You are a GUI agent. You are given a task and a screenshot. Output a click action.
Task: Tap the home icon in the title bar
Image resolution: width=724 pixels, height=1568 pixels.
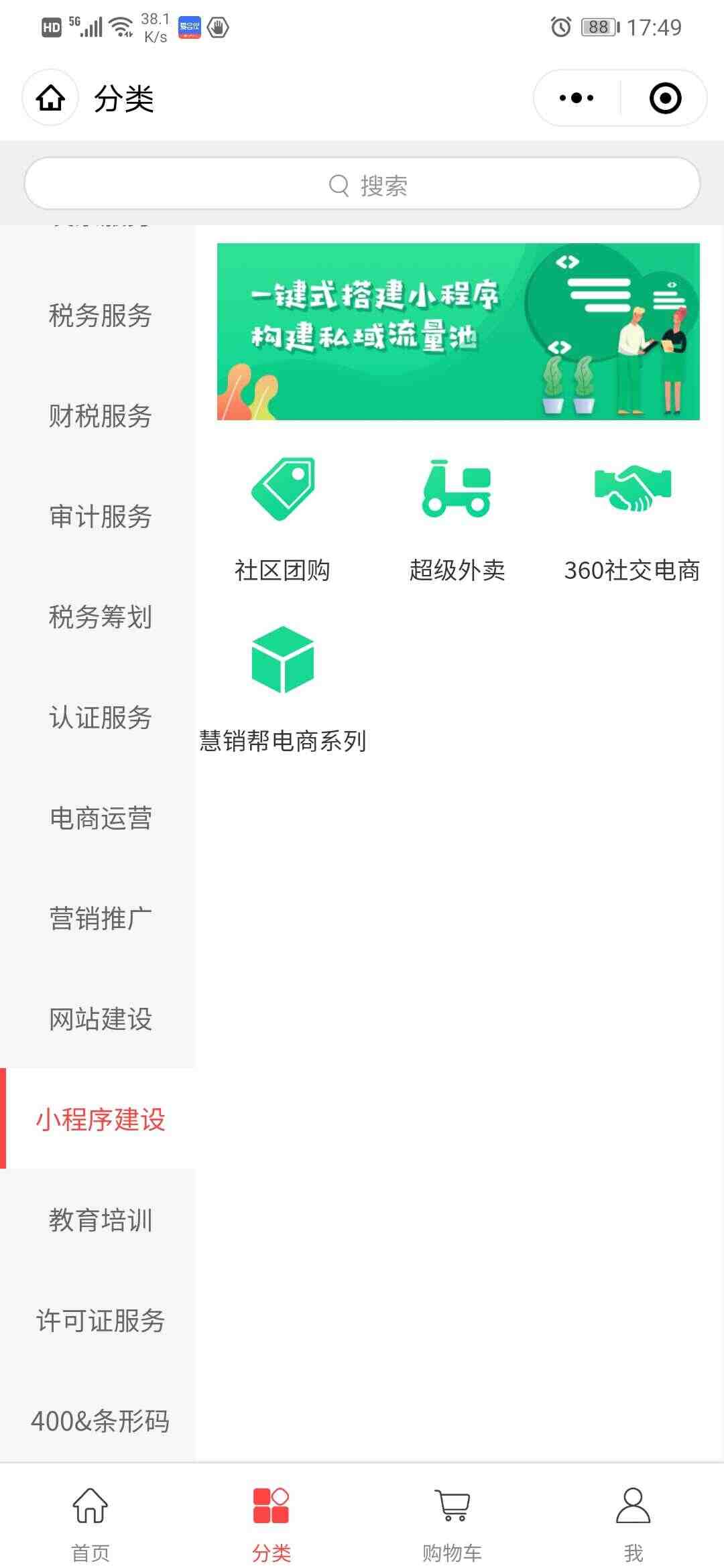50,98
